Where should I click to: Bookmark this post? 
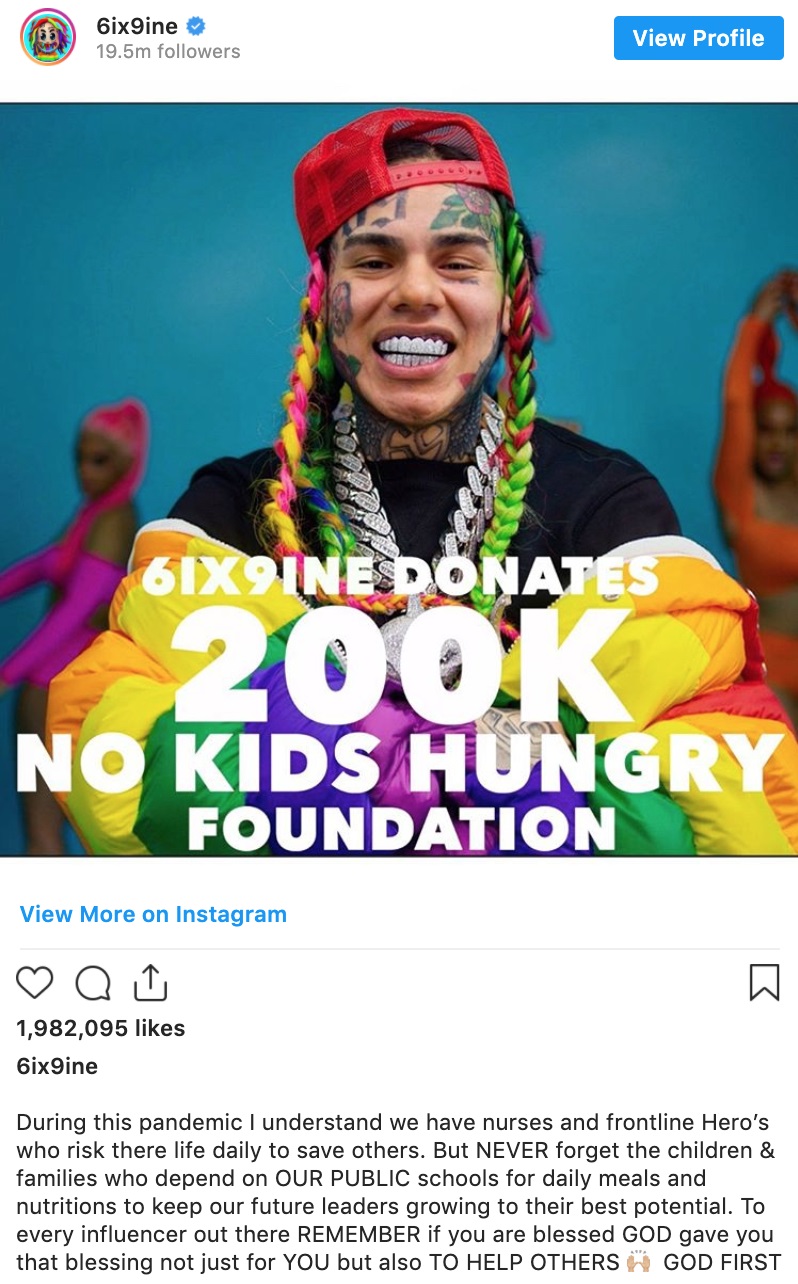[764, 982]
